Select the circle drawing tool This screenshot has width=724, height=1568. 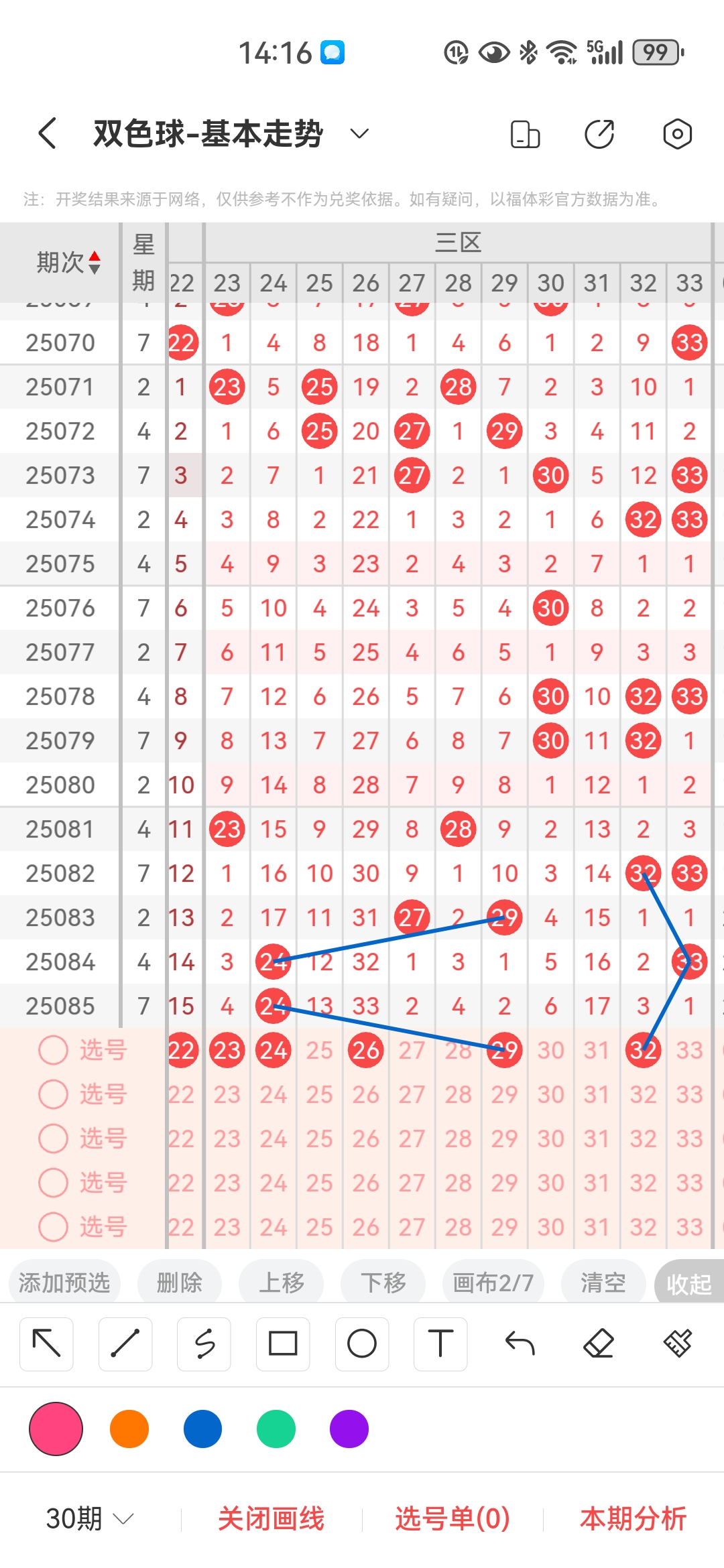361,1344
